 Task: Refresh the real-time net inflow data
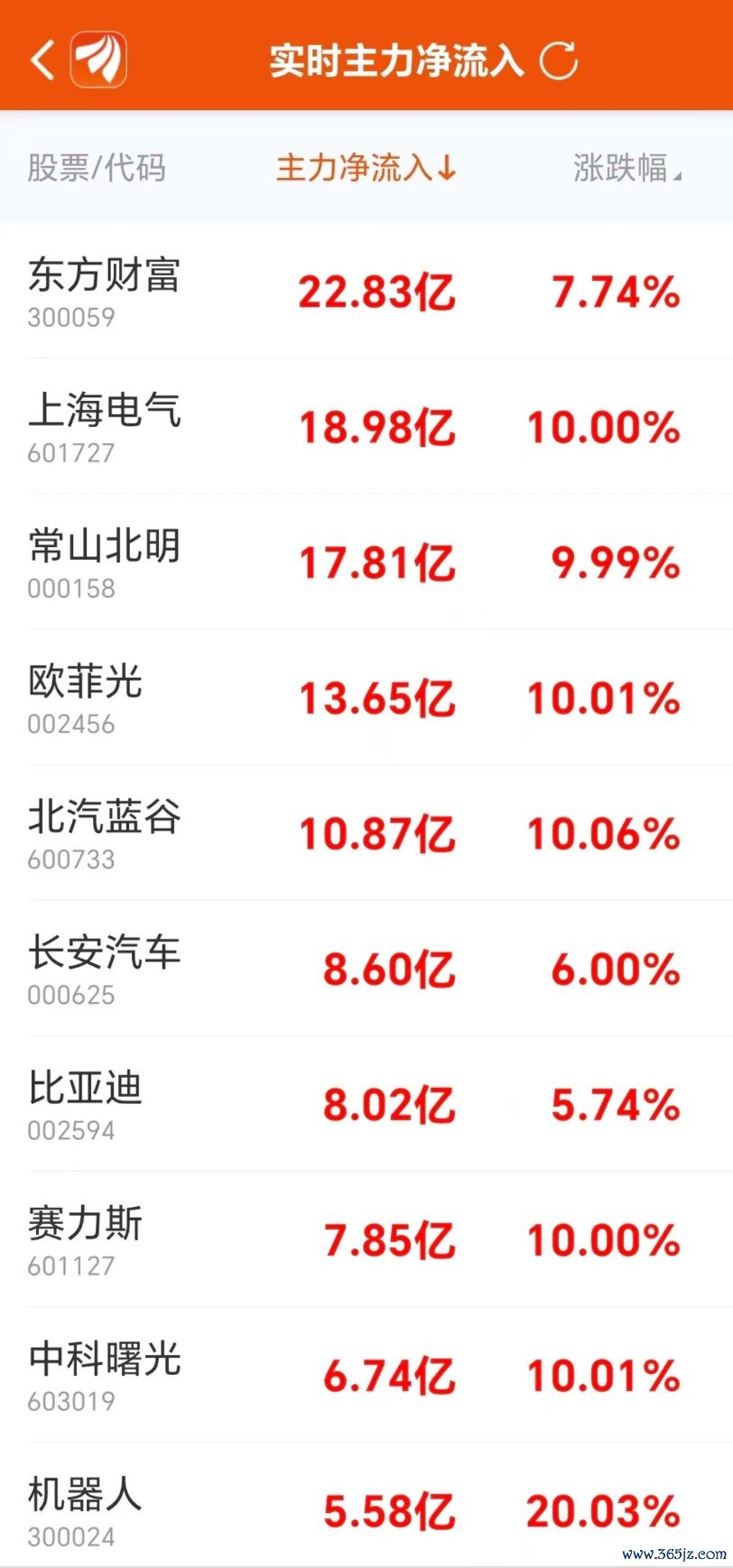(x=559, y=60)
